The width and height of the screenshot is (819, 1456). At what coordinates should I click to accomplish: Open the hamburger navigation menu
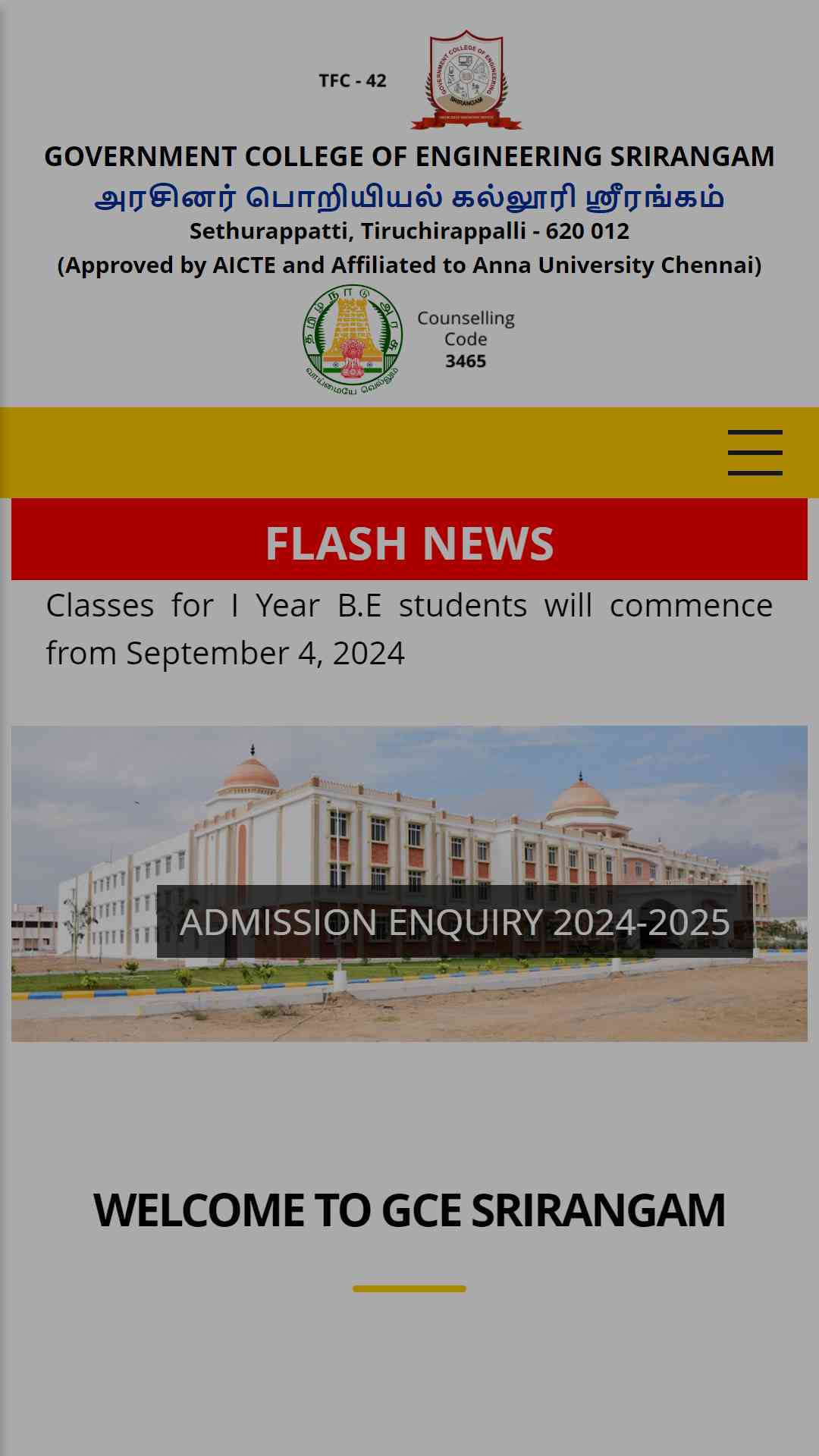coord(755,453)
